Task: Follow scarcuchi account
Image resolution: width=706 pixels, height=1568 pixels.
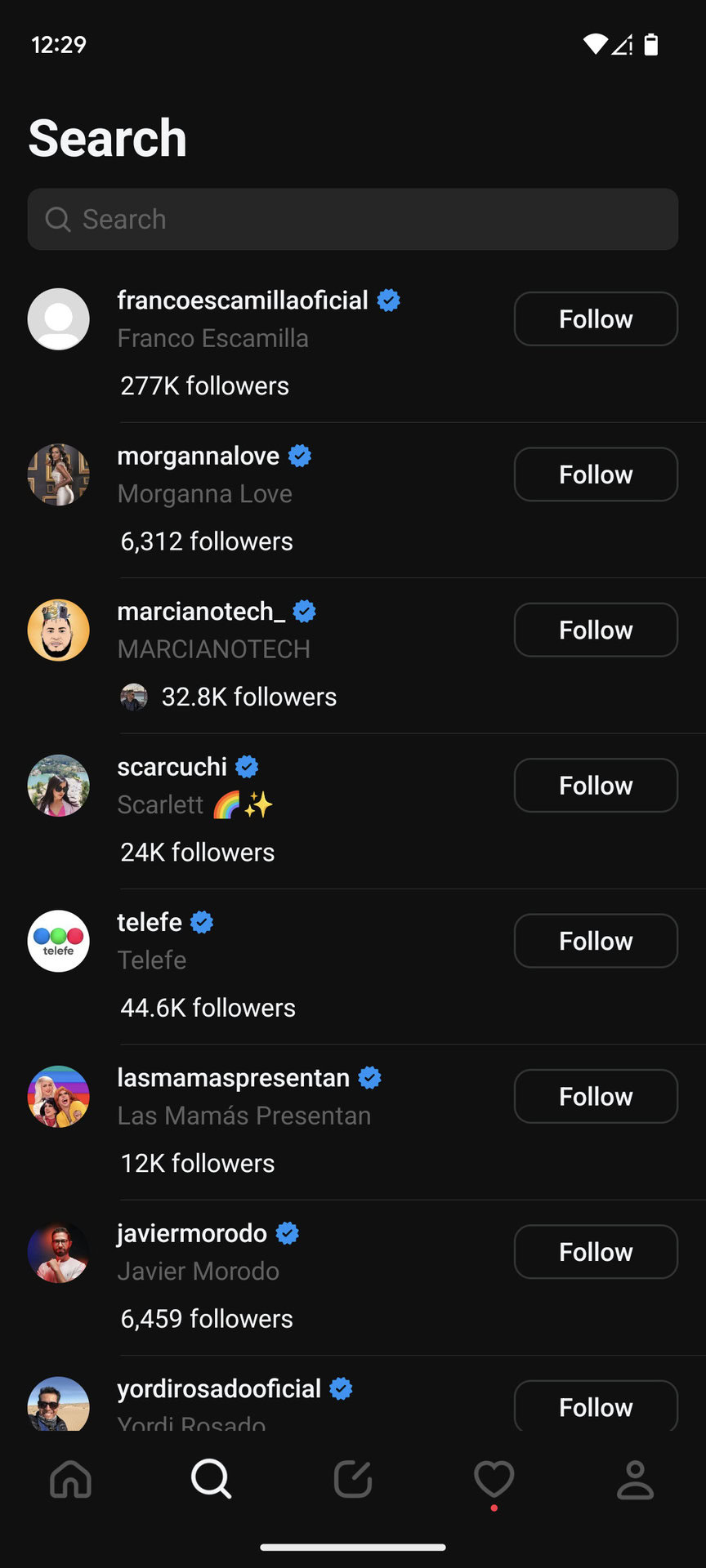Action: (595, 786)
